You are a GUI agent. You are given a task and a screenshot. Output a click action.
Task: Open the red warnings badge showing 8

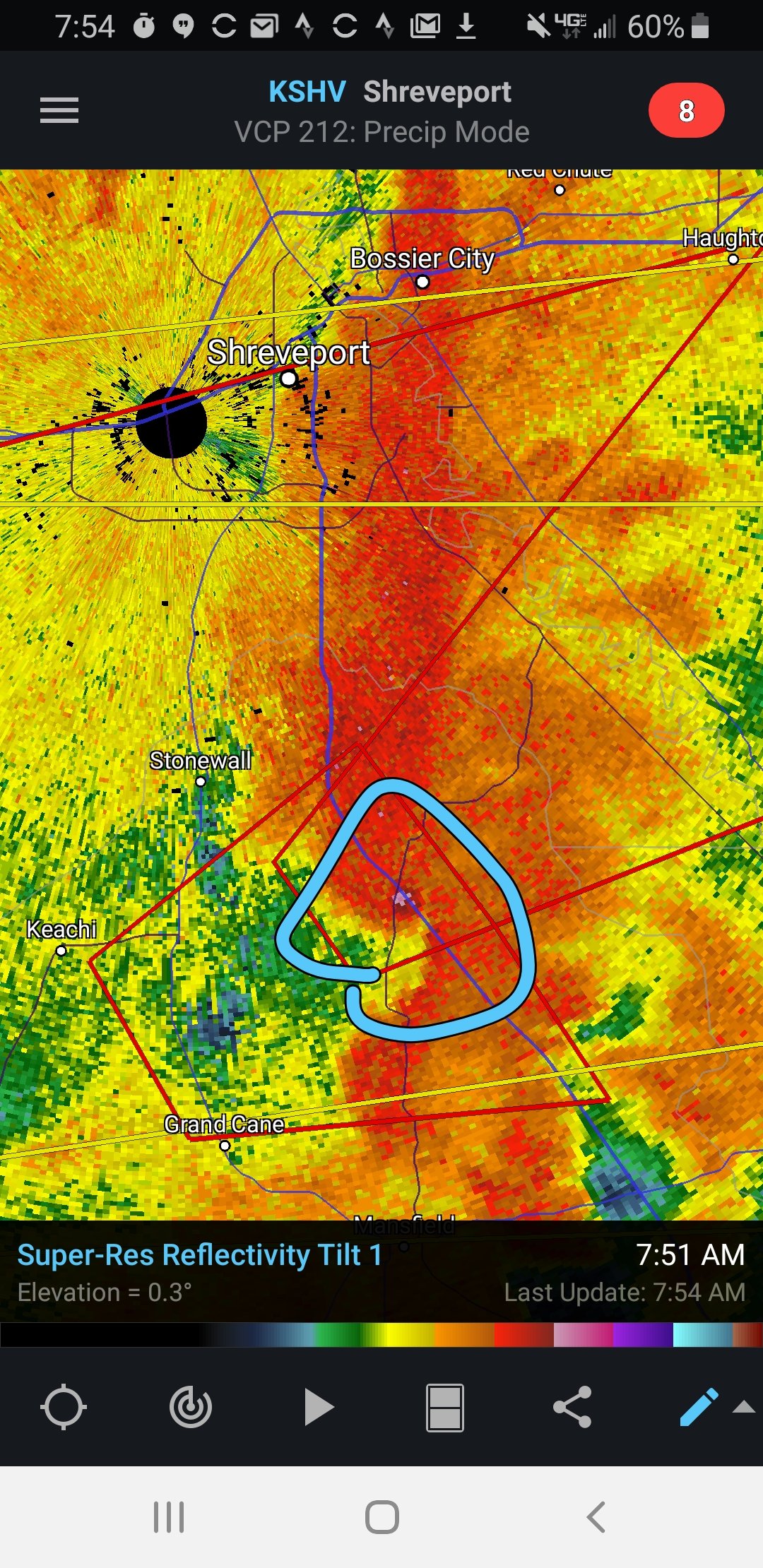coord(686,110)
